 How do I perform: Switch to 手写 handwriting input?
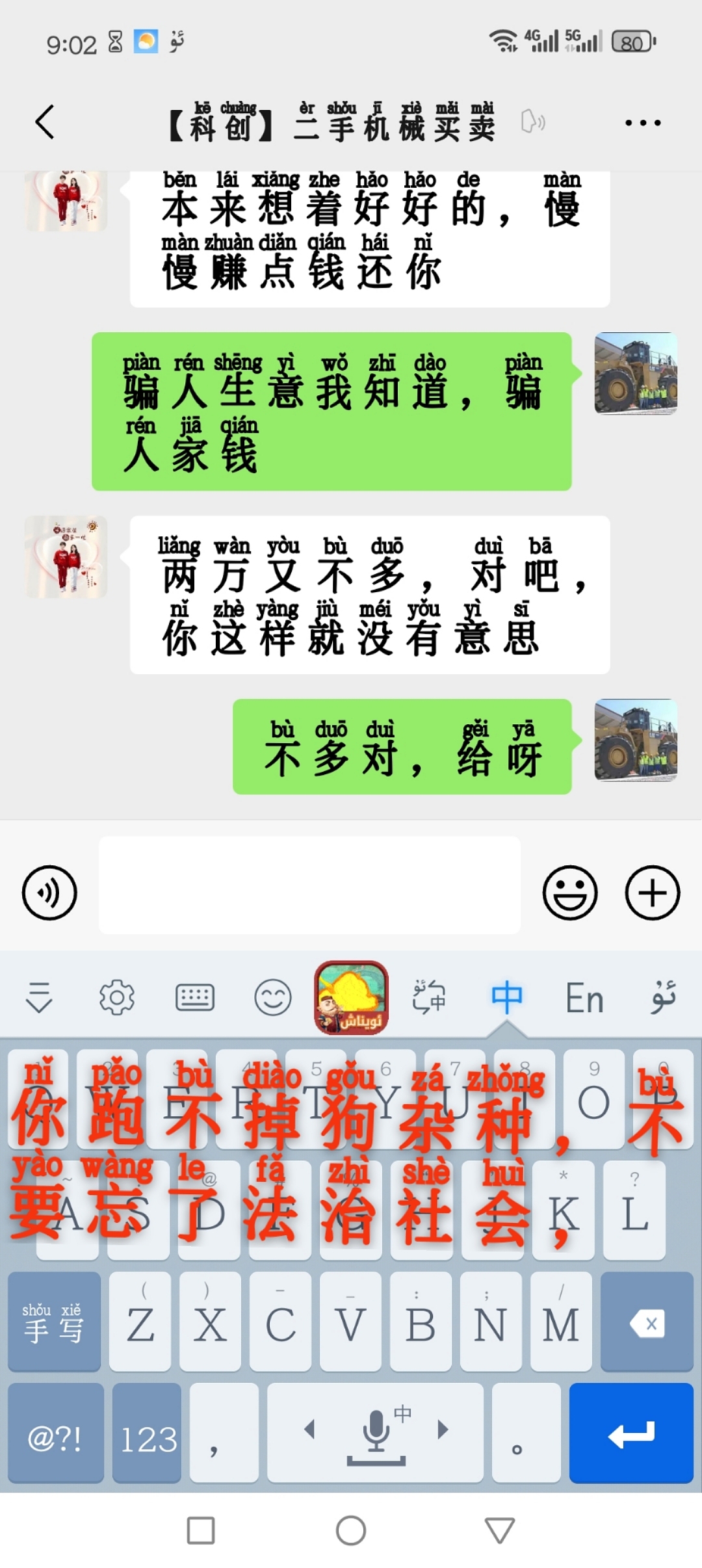click(54, 1322)
